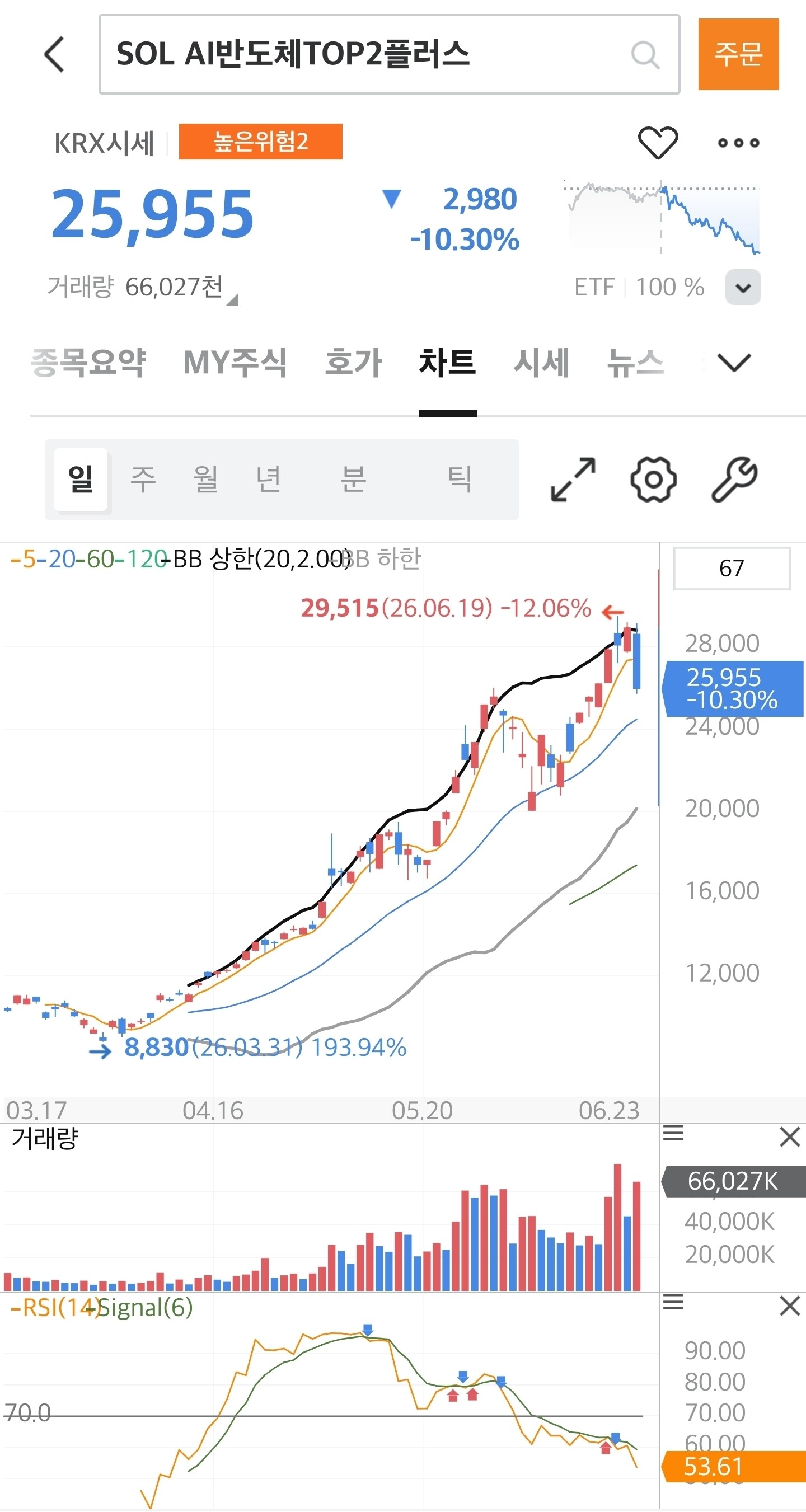Viewport: 806px width, 1512px height.
Task: Switch to the 뉴스 tab
Action: pyautogui.click(x=635, y=362)
